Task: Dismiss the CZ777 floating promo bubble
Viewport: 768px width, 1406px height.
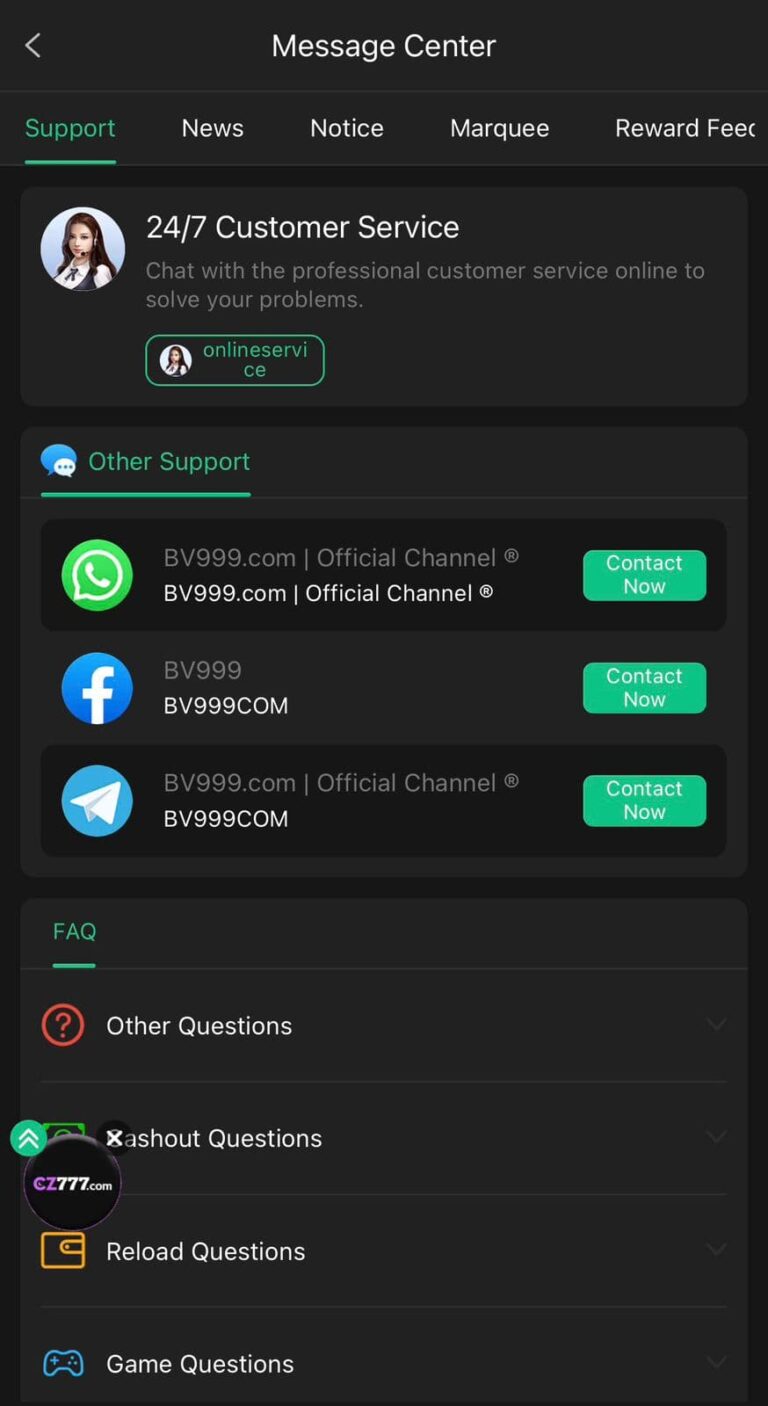Action: point(114,1137)
